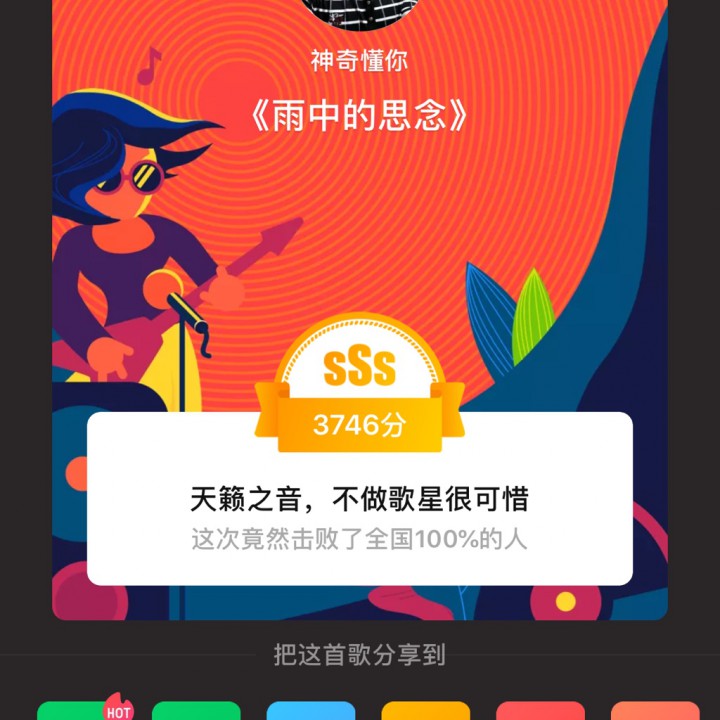Choose the red share tile
Viewport: 720px width, 720px height.
tap(540, 711)
